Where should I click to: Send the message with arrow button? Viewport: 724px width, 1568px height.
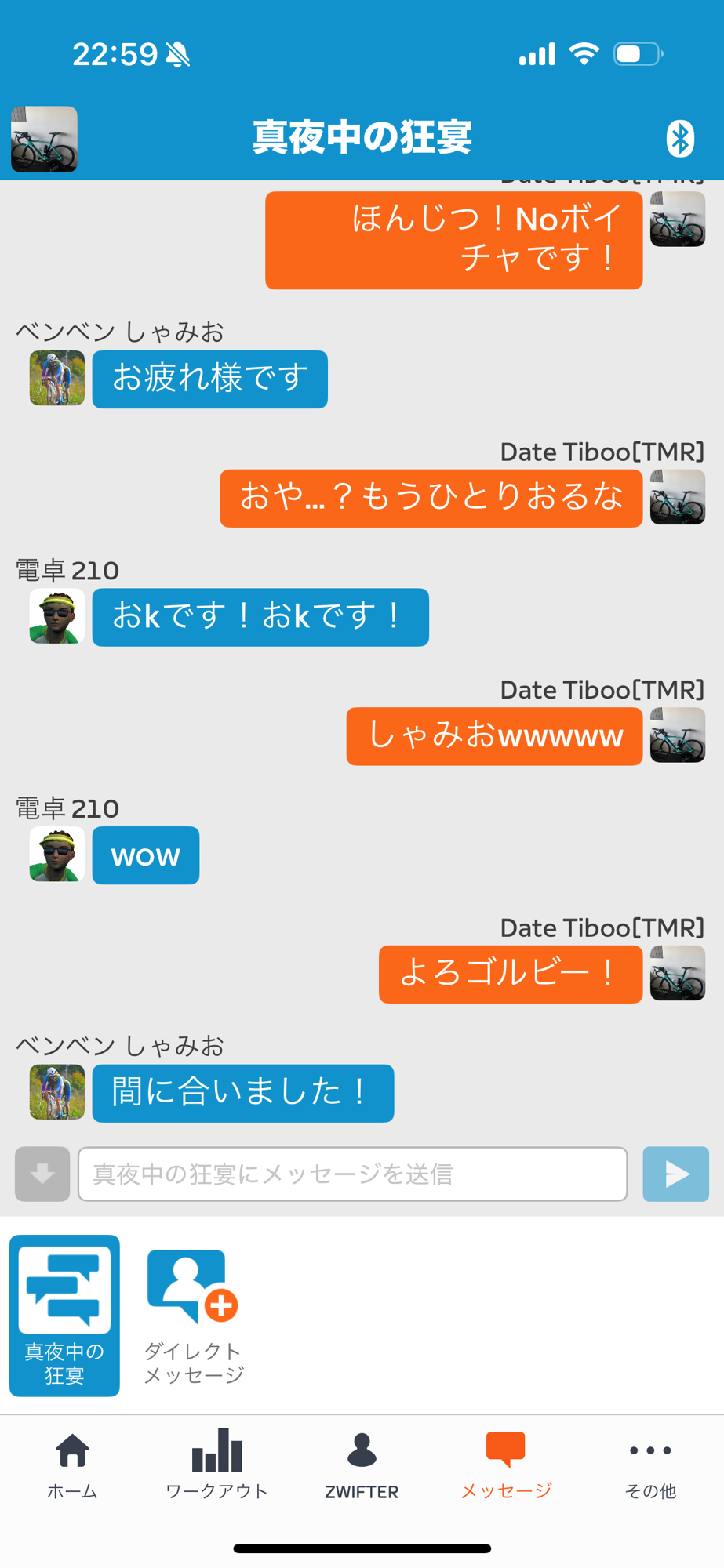[675, 1174]
